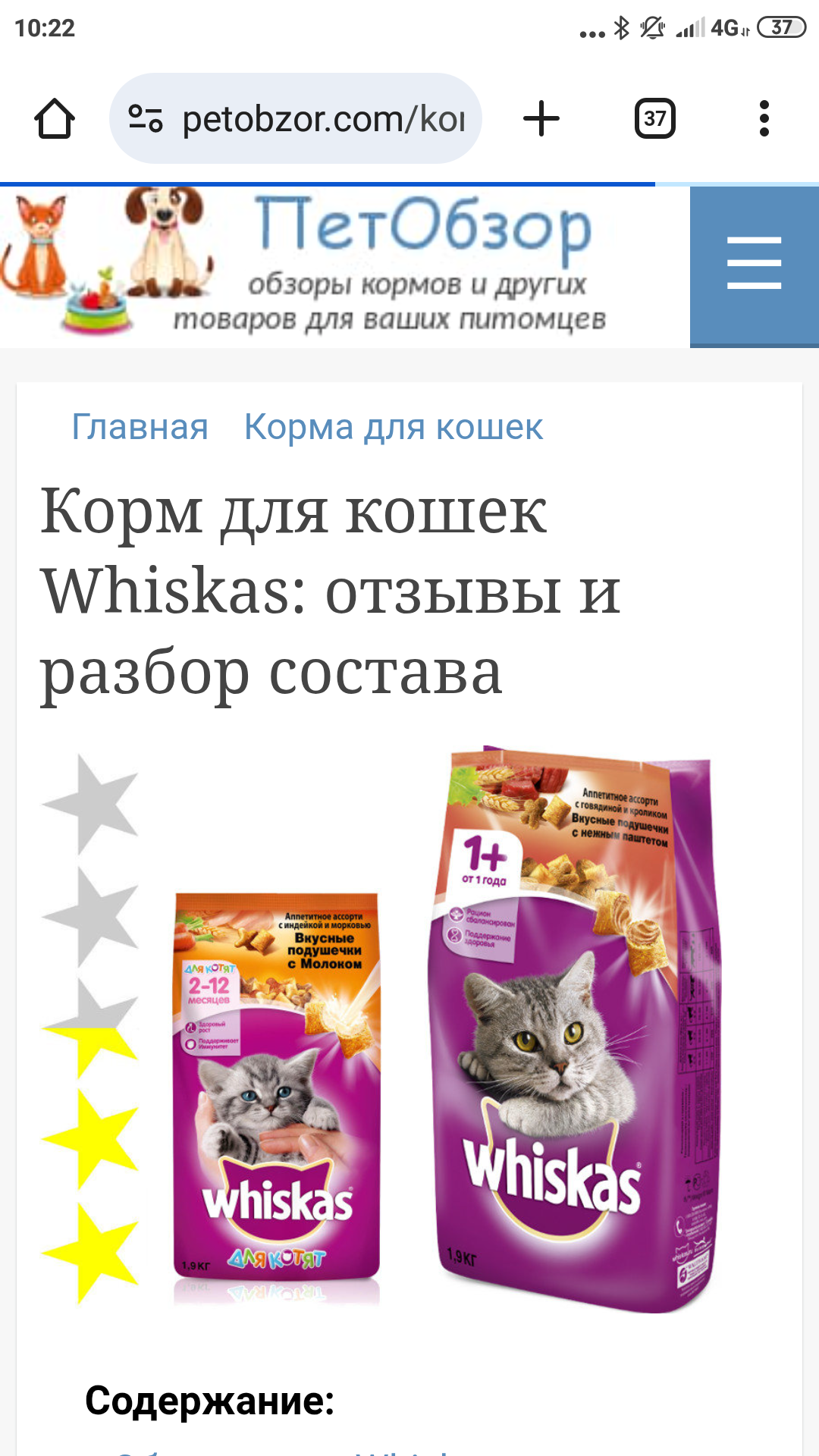The width and height of the screenshot is (819, 1456).
Task: Open the tab switcher showing 37 tabs
Action: pyautogui.click(x=654, y=119)
